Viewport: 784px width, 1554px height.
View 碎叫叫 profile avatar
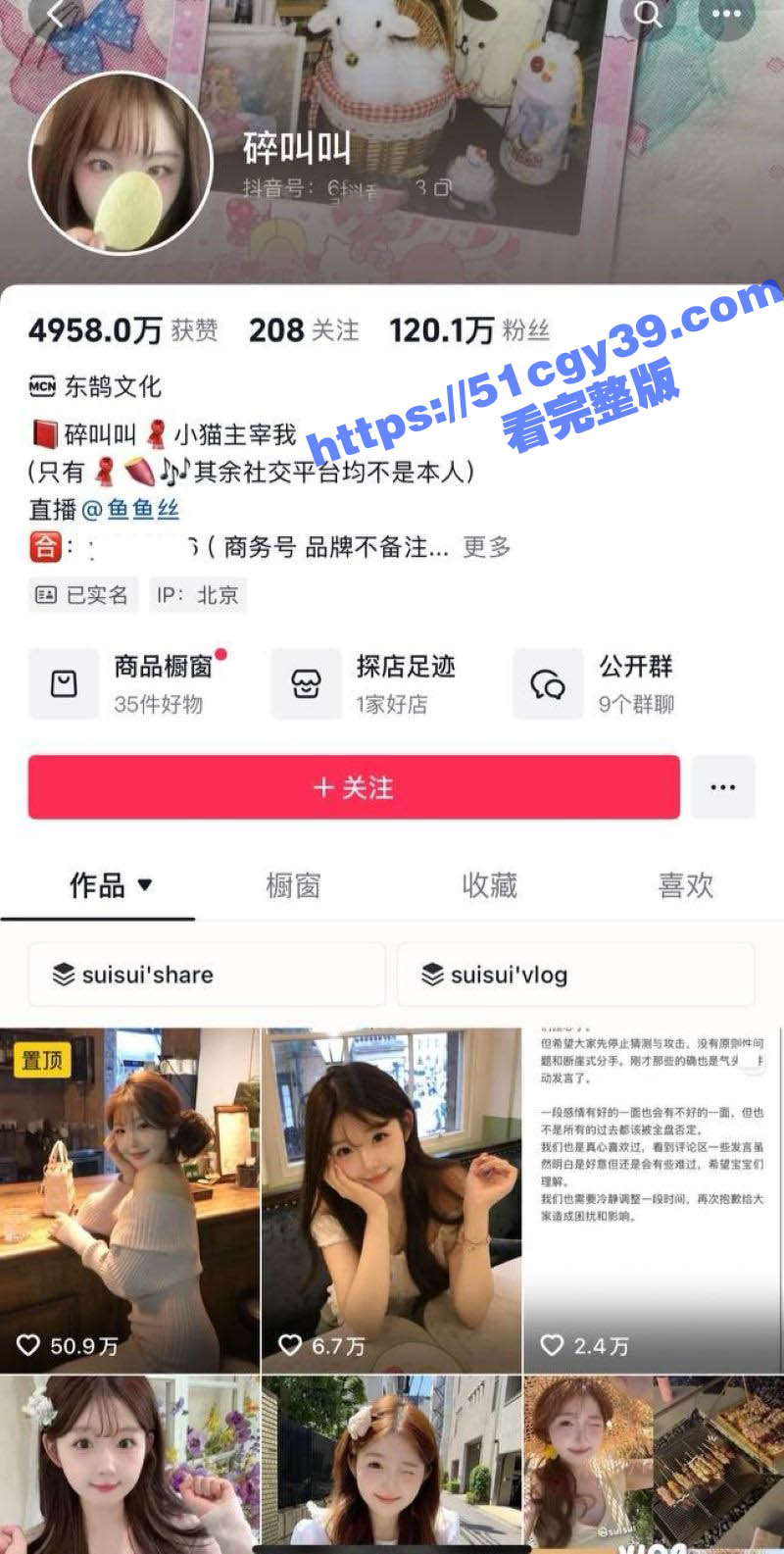pos(122,163)
